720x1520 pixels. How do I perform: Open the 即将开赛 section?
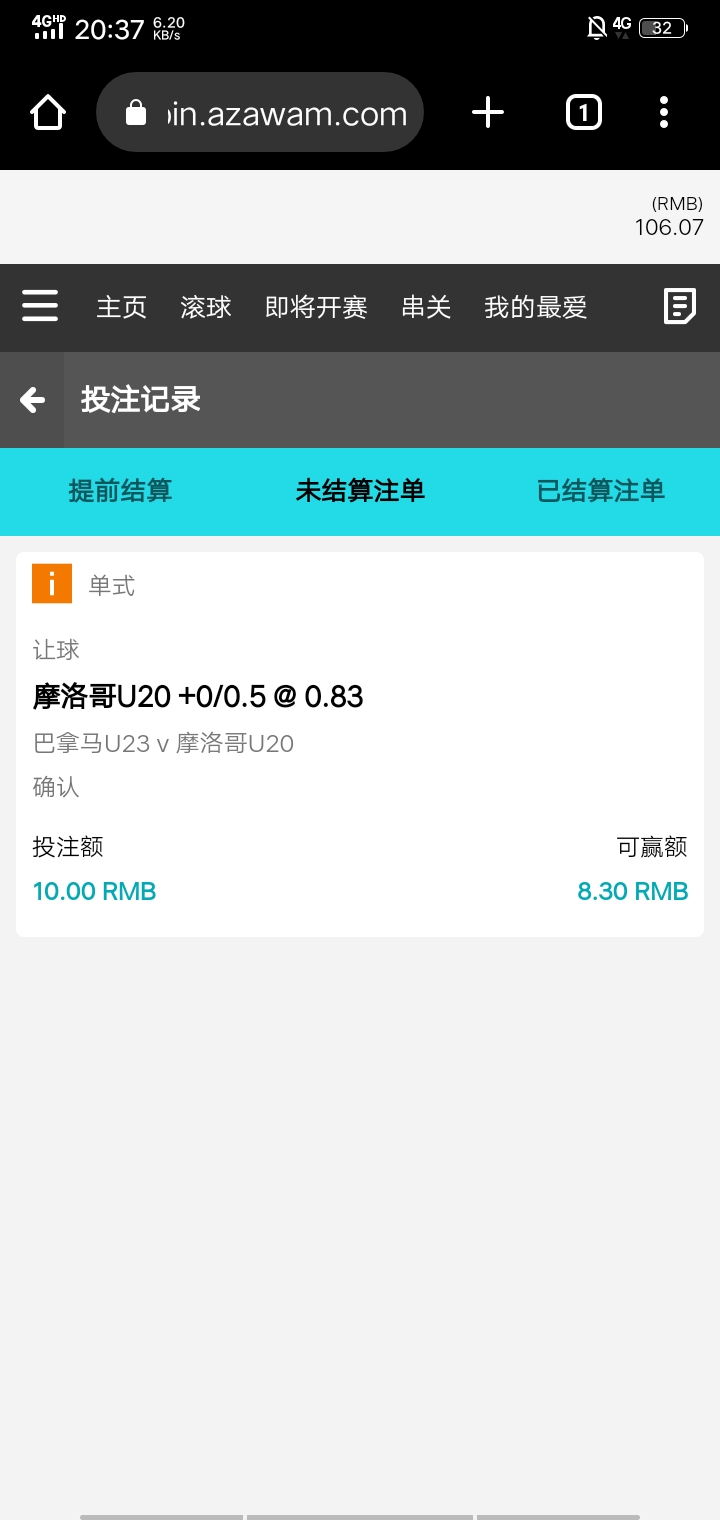(316, 308)
